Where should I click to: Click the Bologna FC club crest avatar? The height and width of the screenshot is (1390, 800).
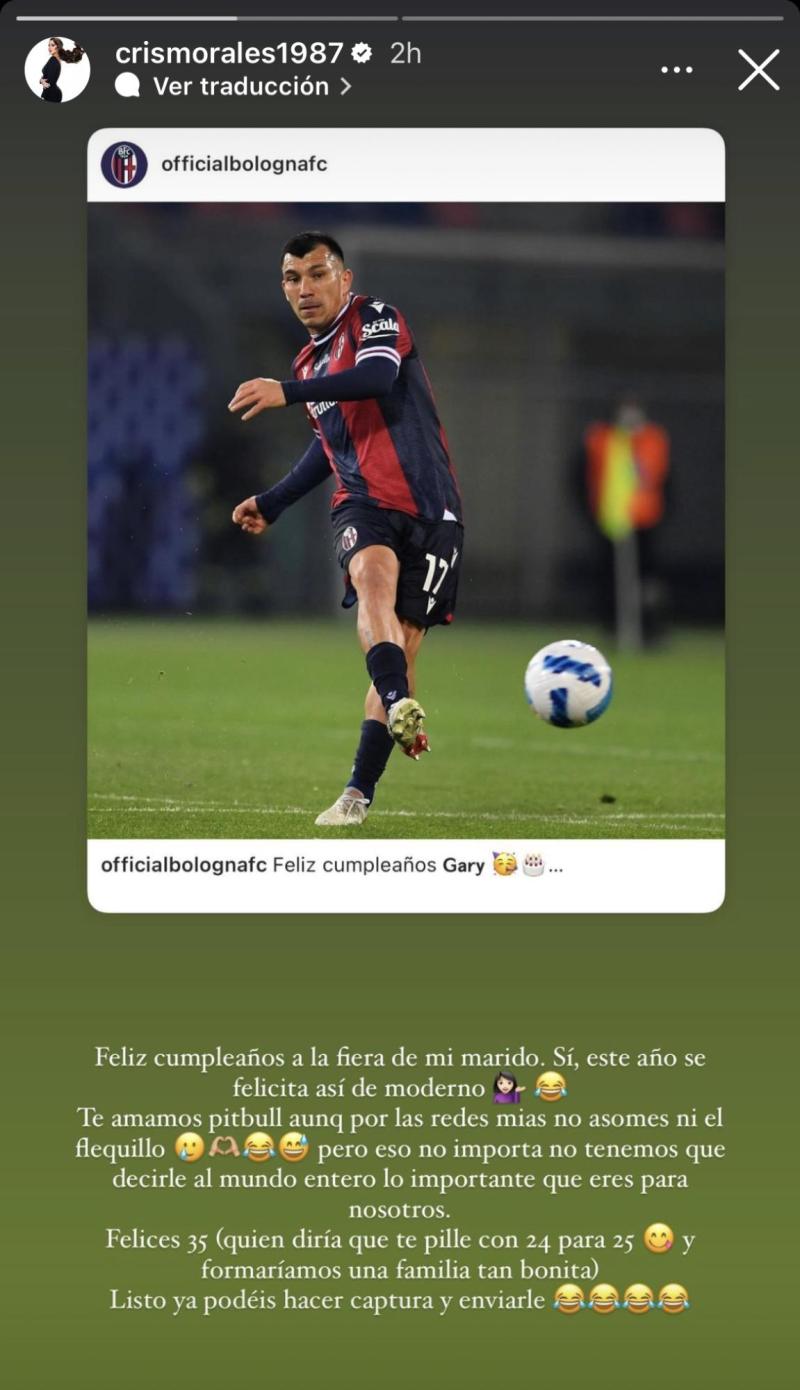tap(126, 164)
